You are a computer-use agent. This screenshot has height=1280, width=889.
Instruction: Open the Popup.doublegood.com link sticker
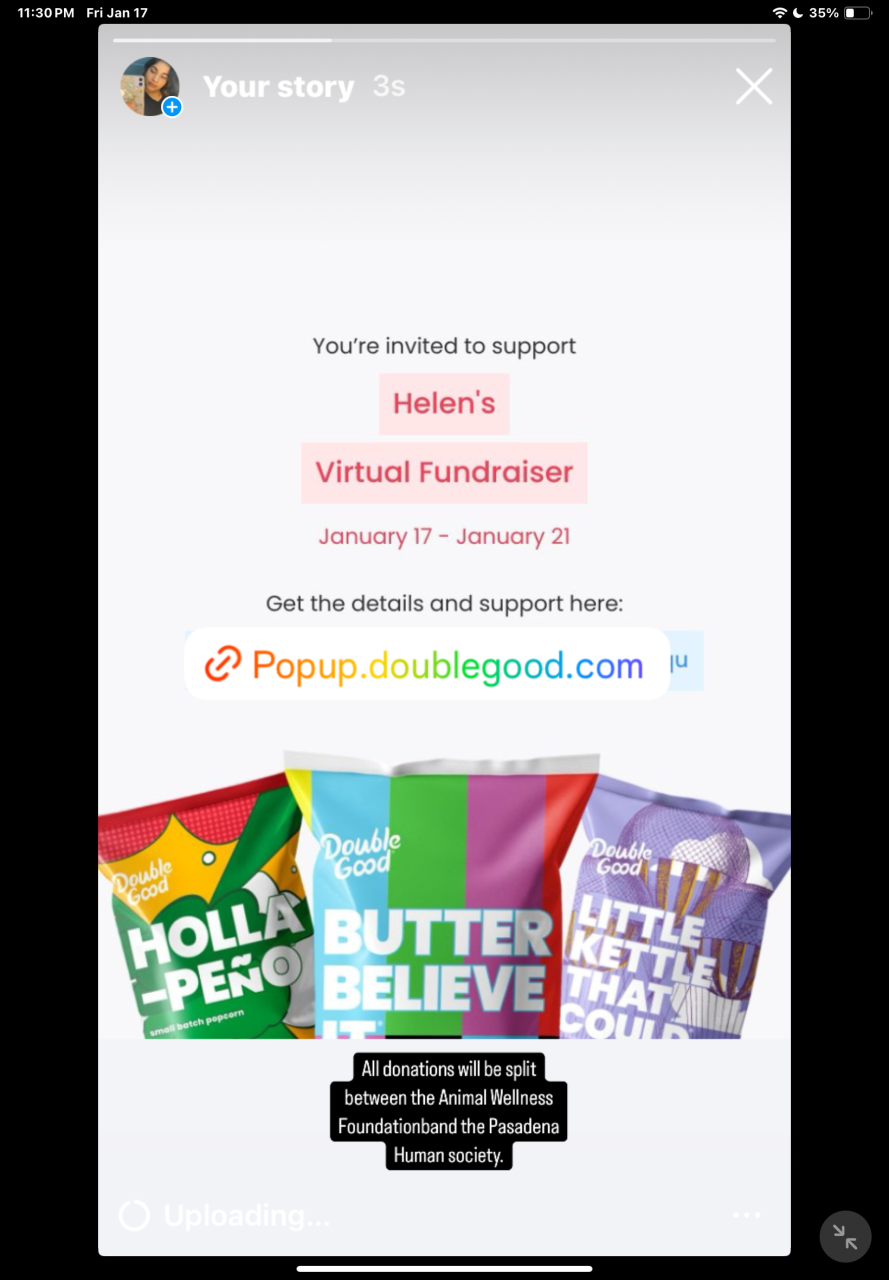(x=427, y=664)
